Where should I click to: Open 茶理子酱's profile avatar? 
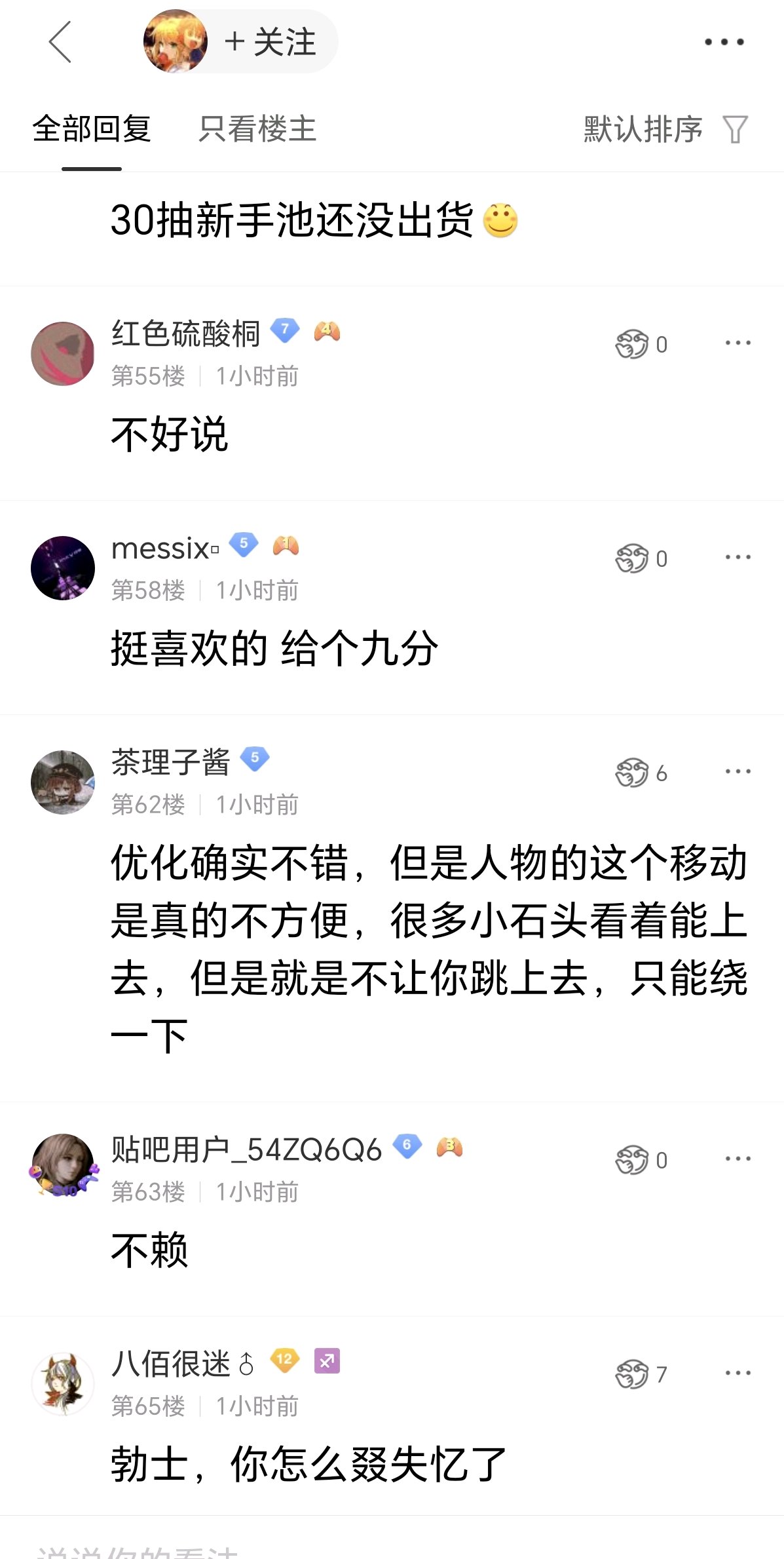click(63, 782)
